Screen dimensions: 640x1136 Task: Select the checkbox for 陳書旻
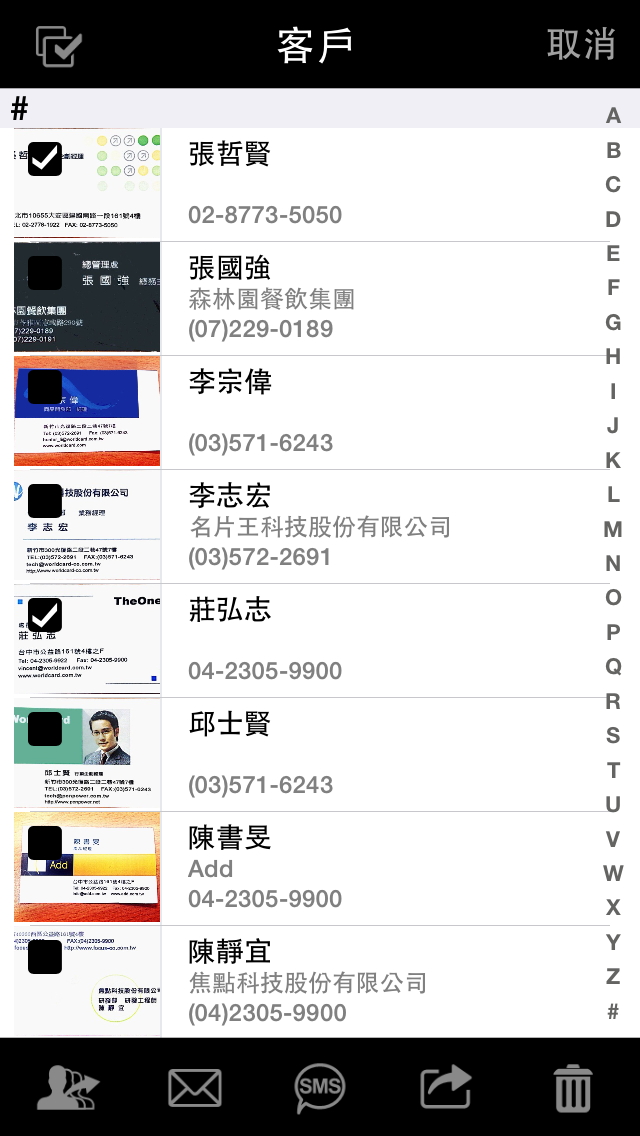45,843
